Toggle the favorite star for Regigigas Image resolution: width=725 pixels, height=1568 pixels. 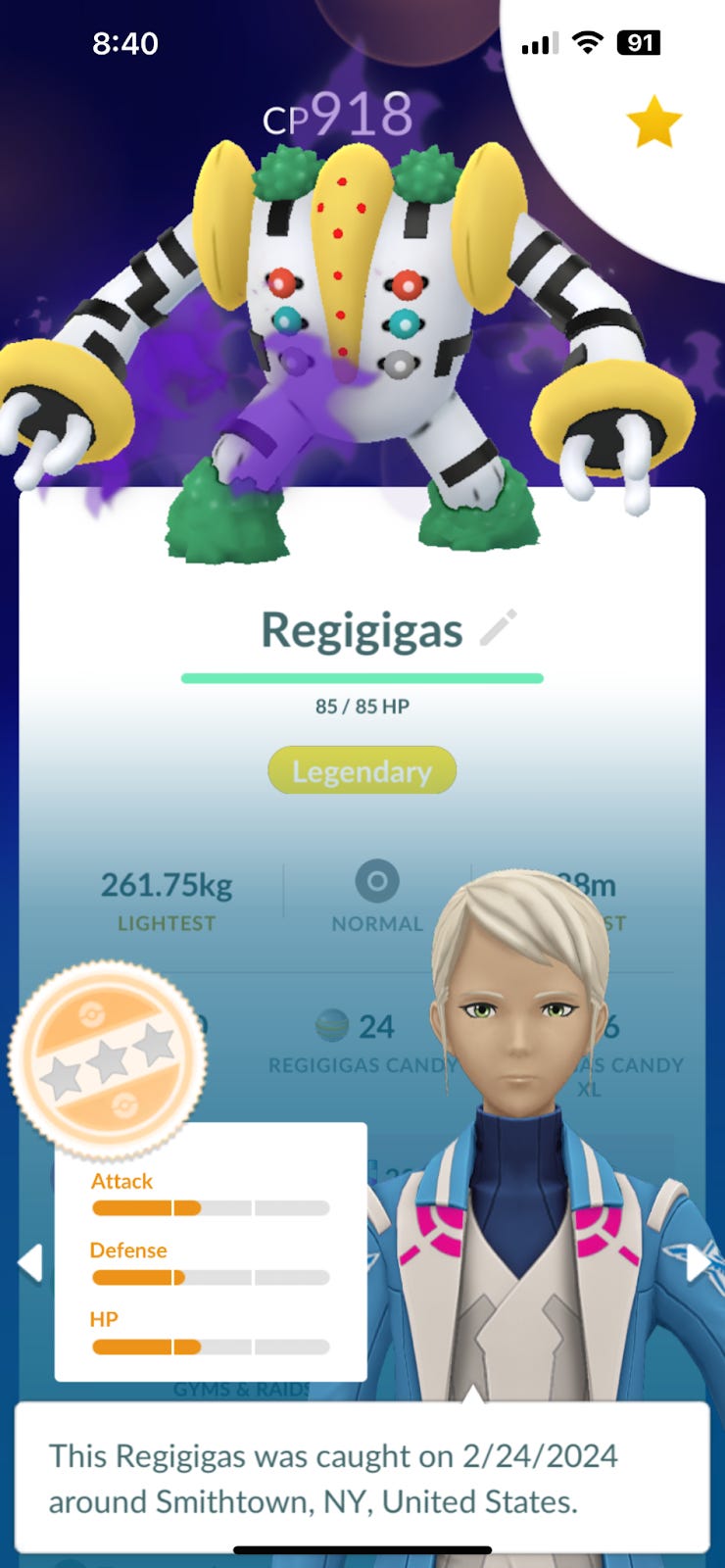(x=653, y=122)
